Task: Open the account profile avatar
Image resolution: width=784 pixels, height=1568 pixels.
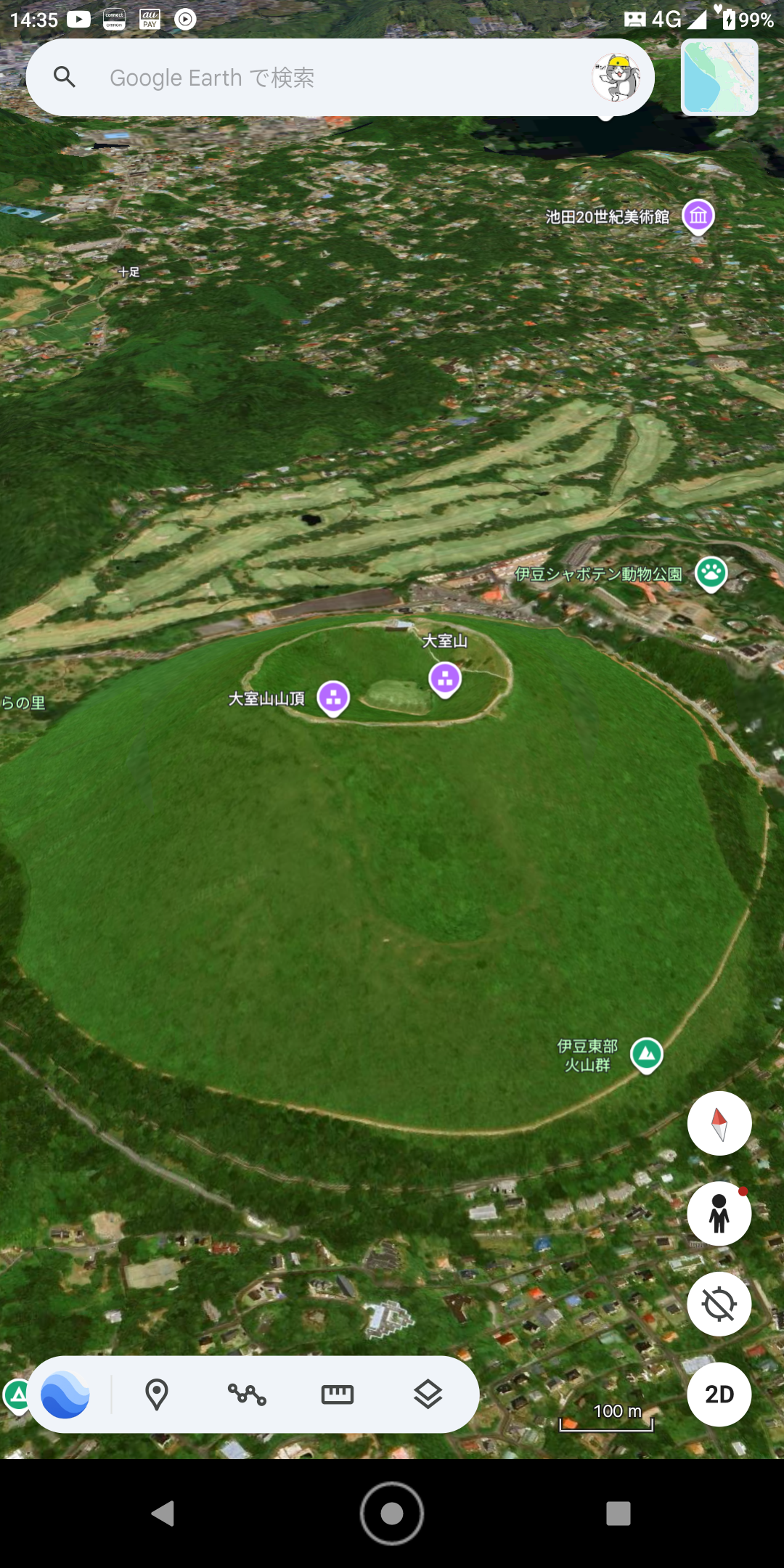Action: [616, 78]
